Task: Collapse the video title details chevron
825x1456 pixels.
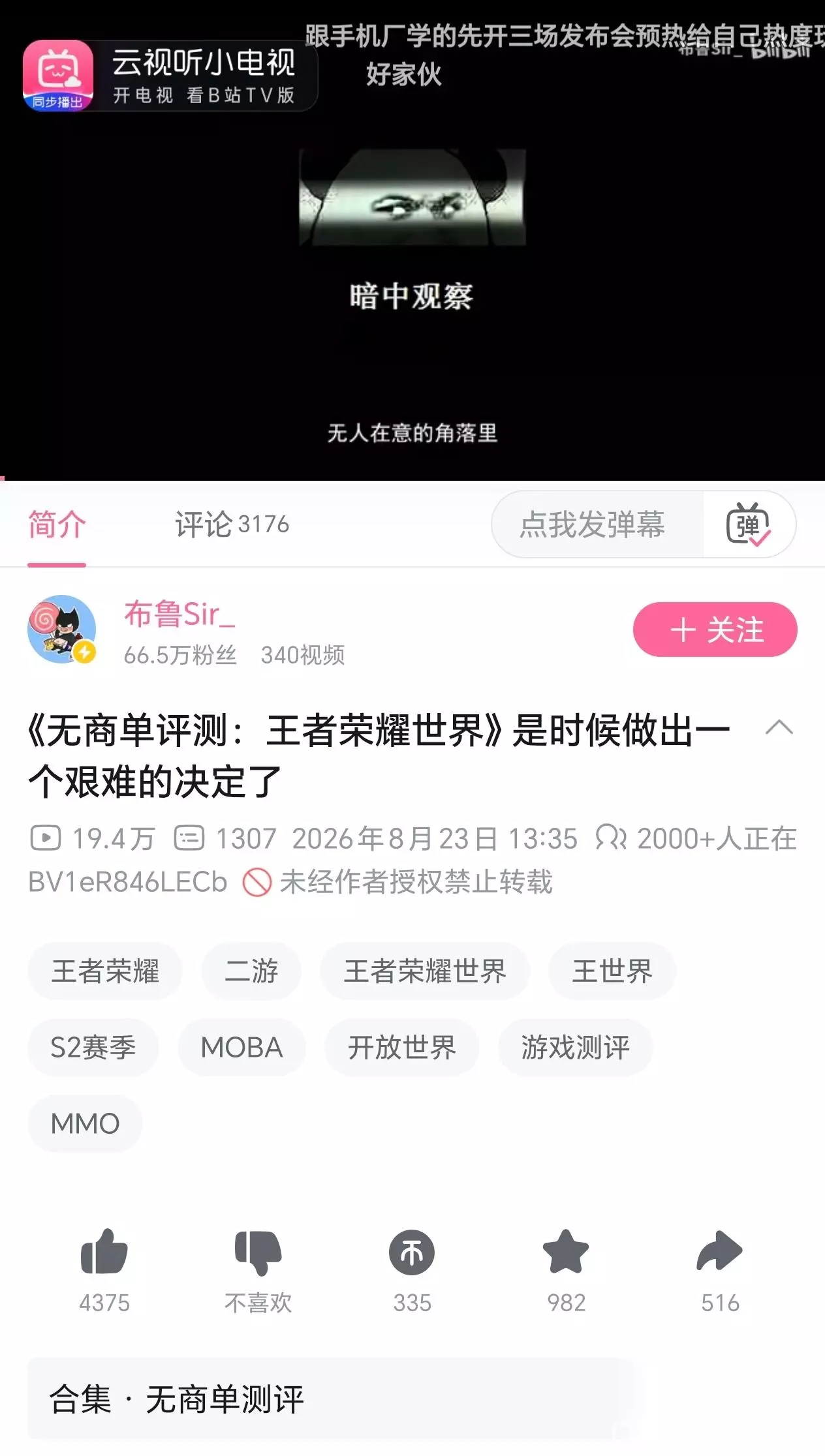Action: coord(779,728)
